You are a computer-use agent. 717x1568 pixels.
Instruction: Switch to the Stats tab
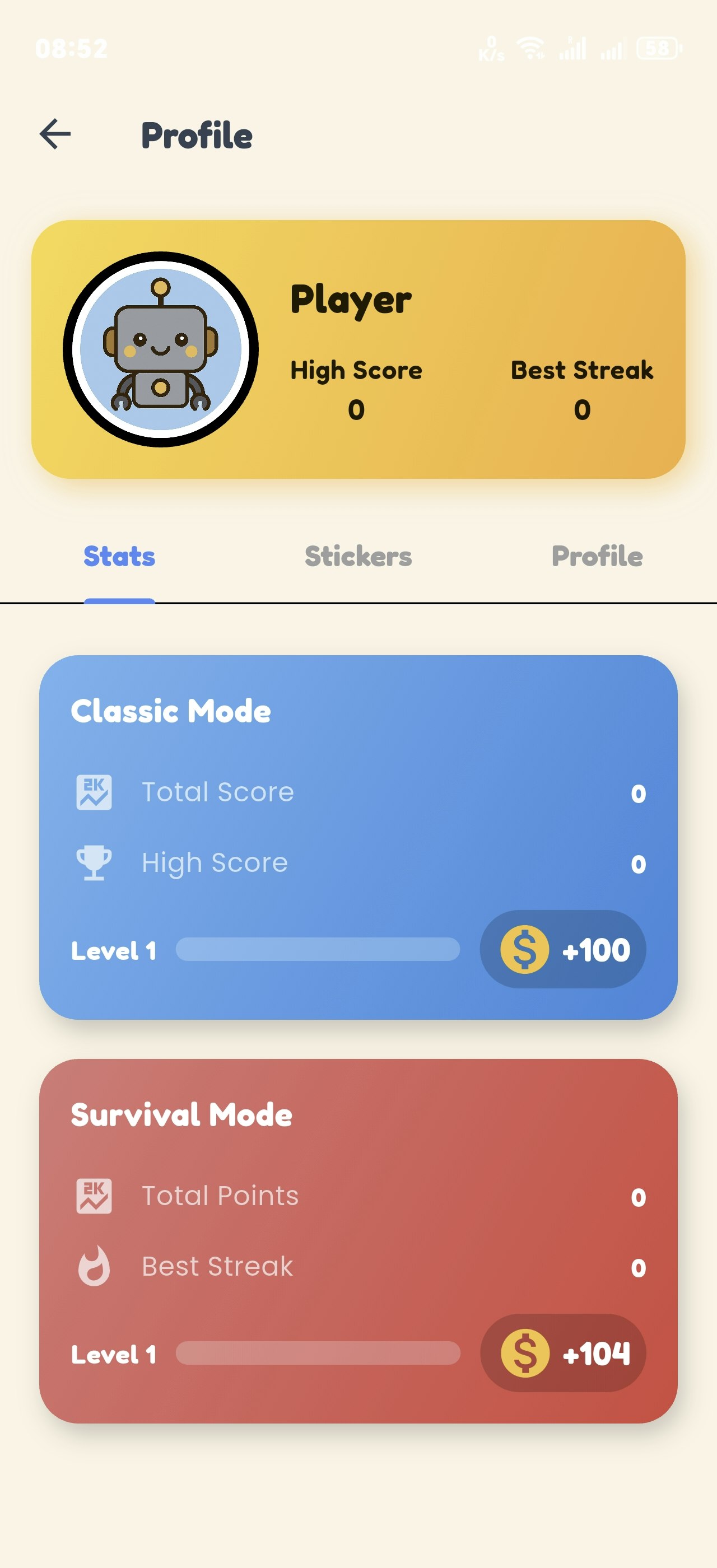[x=119, y=556]
